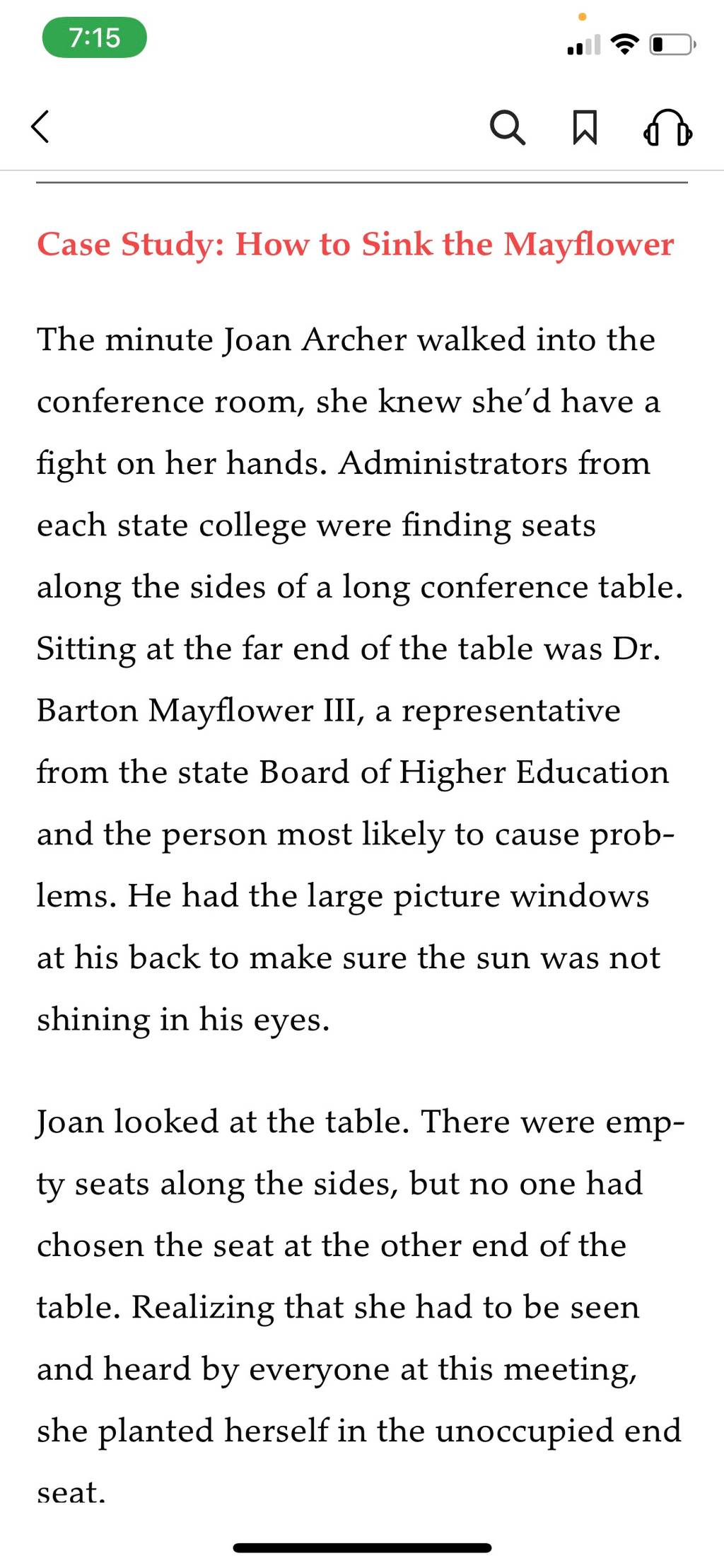The image size is (724, 1568).
Task: Go back using the top-left arrow
Action: coord(41,127)
